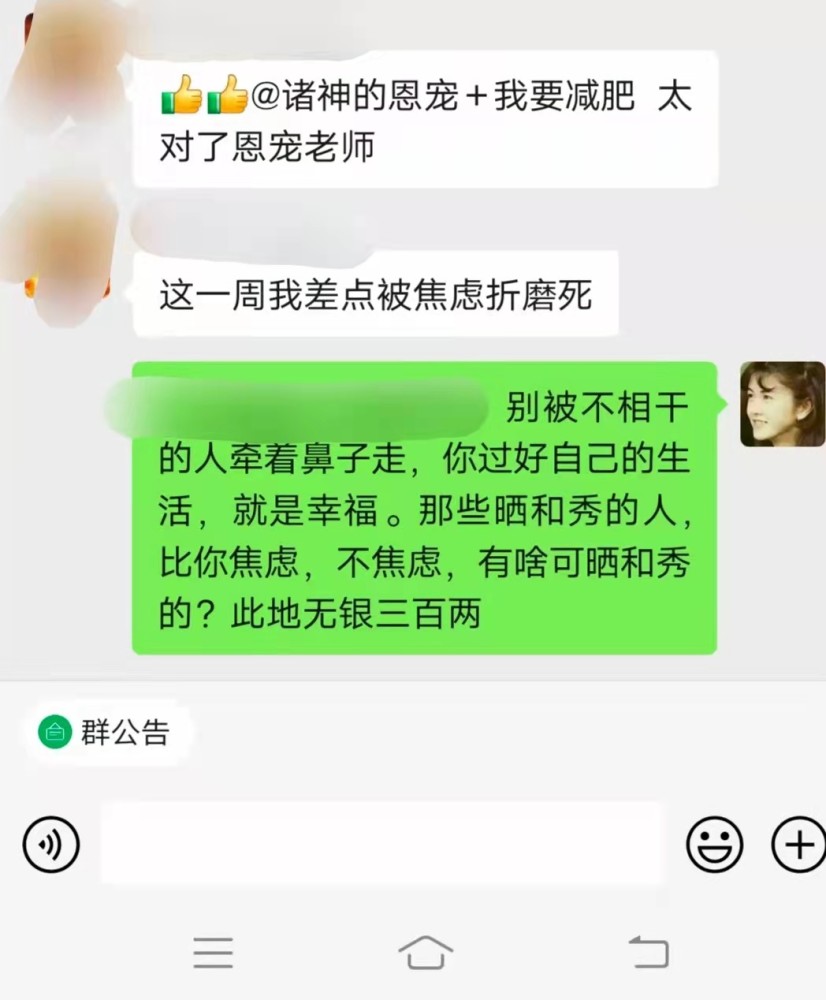826x1000 pixels.
Task: Go to the system home screen
Action: coord(425,952)
